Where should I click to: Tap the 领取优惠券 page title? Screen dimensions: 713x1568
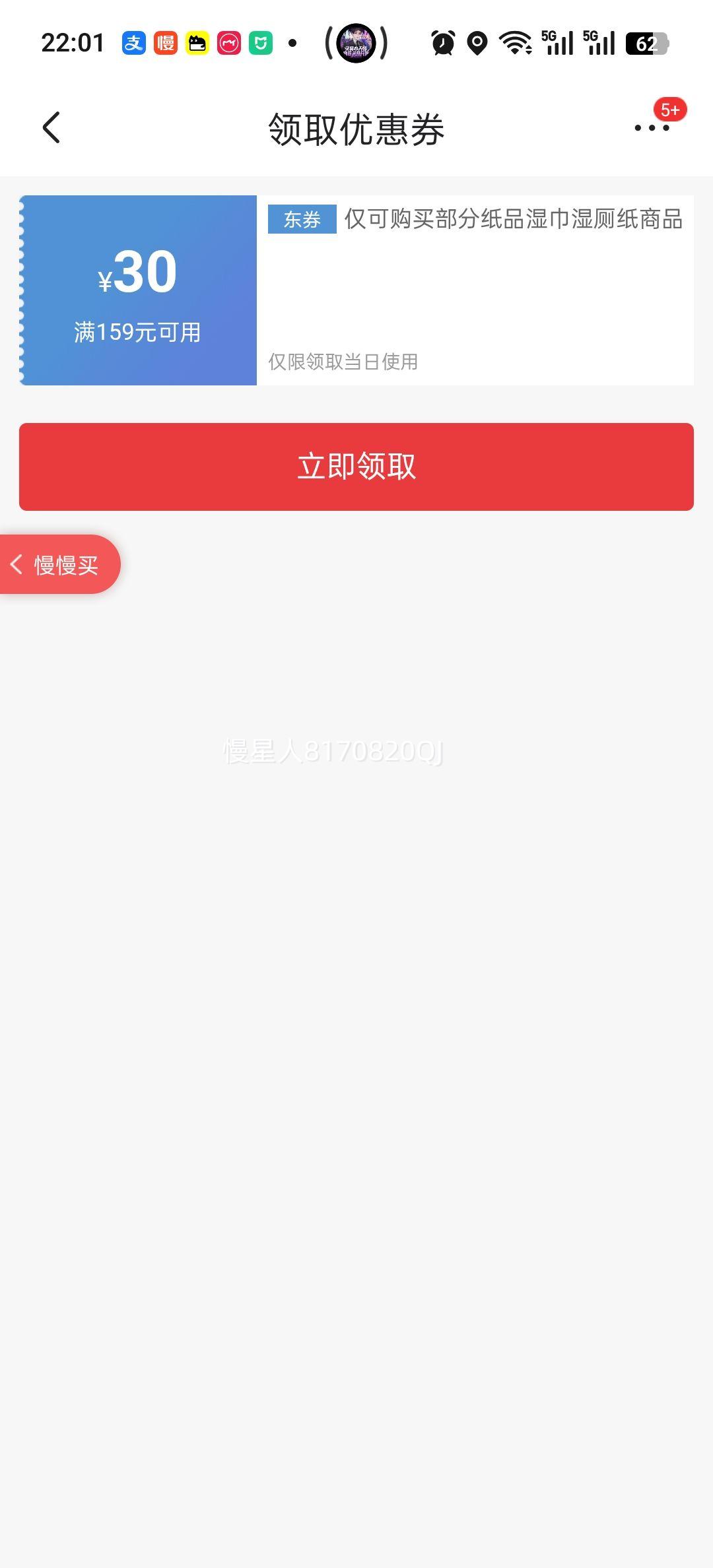[356, 129]
